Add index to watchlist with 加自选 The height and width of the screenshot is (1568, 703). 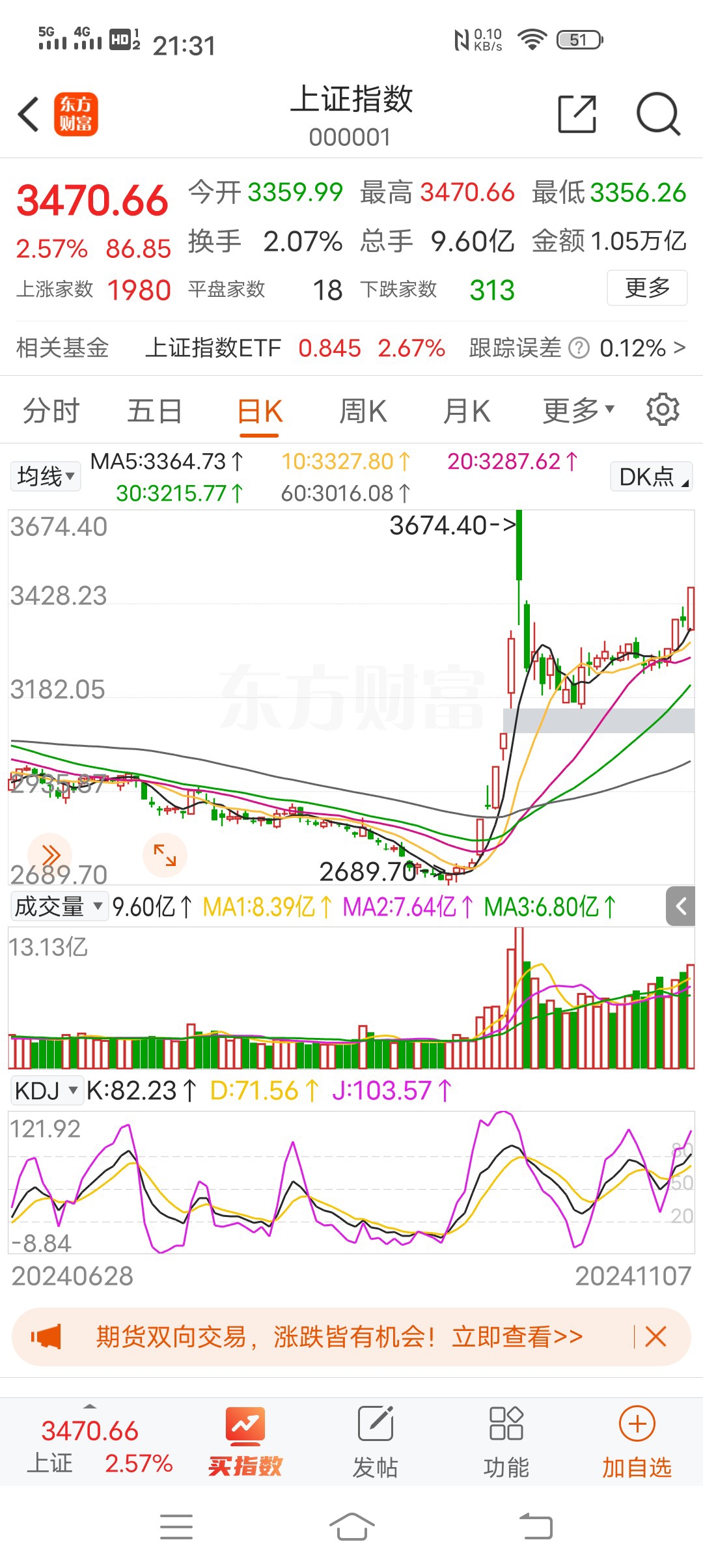tap(637, 1441)
